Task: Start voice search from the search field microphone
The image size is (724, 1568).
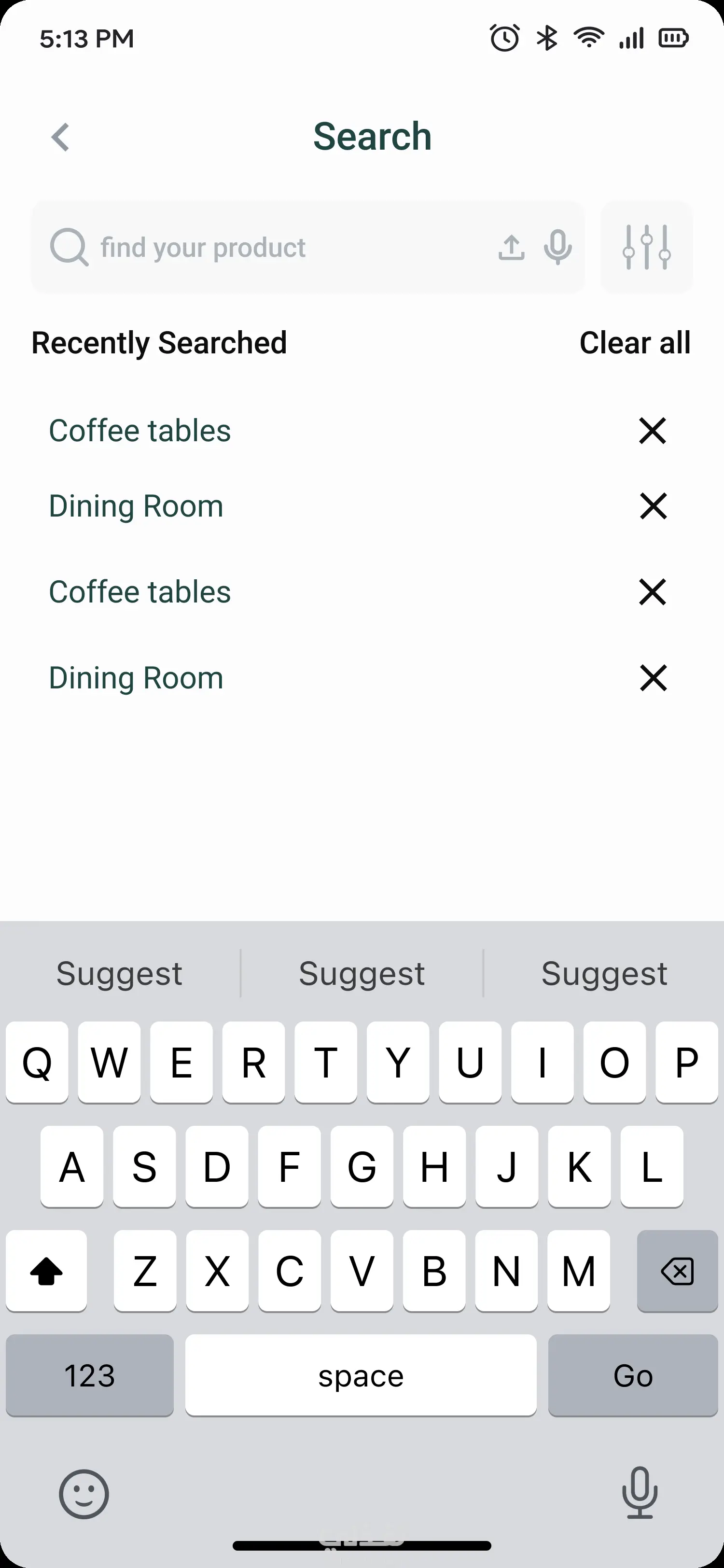Action: [557, 248]
